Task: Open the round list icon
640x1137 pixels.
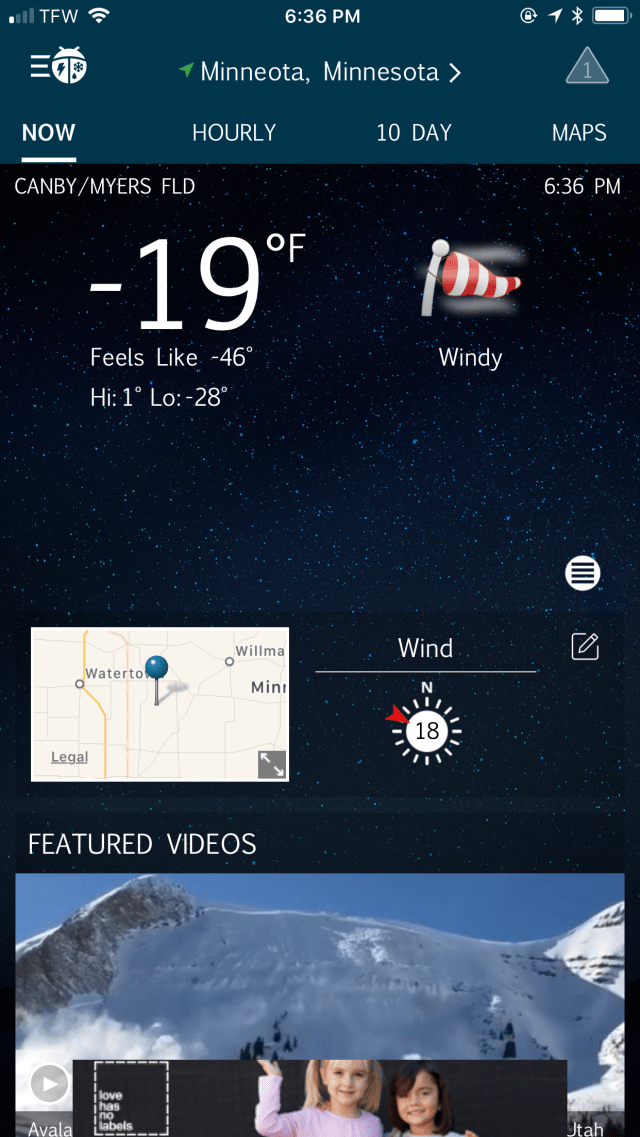Action: pyautogui.click(x=582, y=573)
